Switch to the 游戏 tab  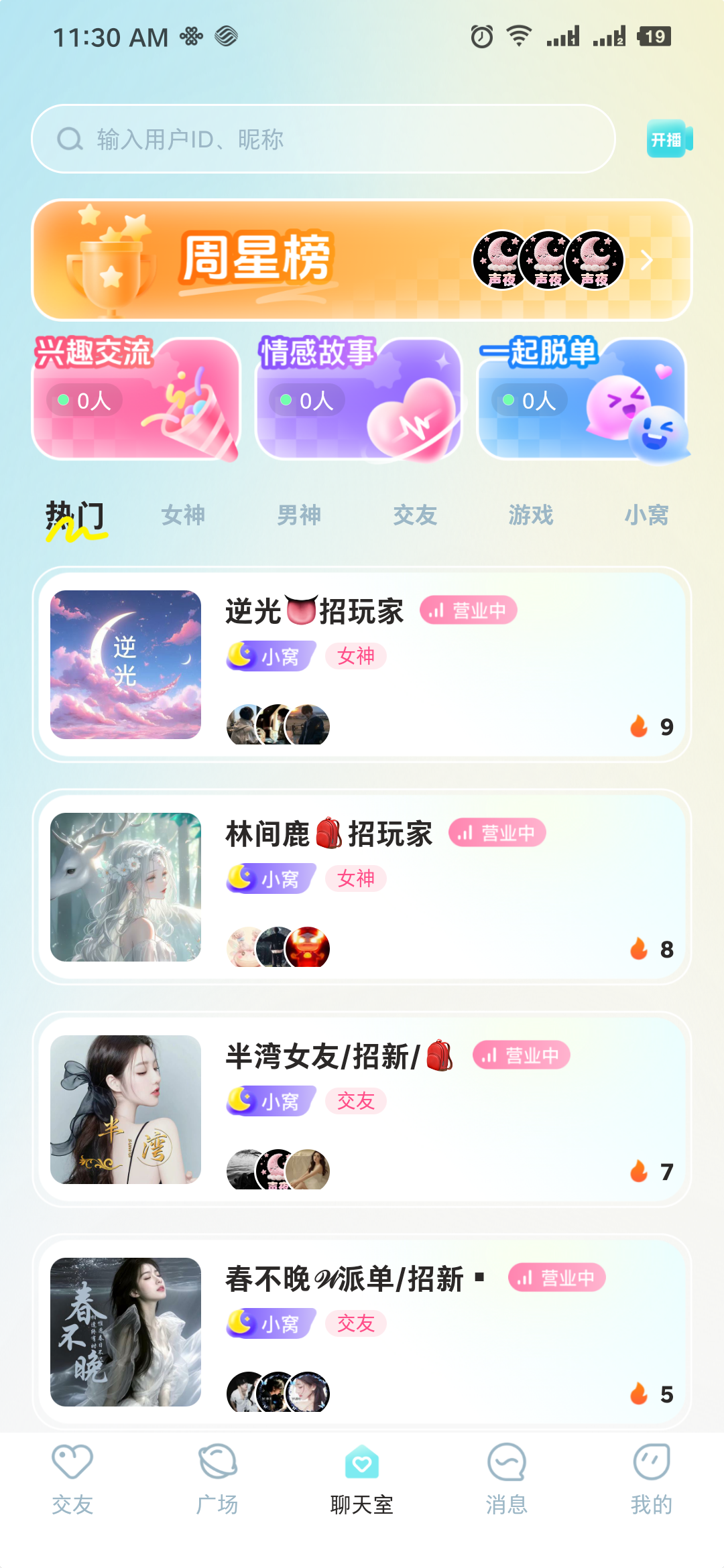531,516
